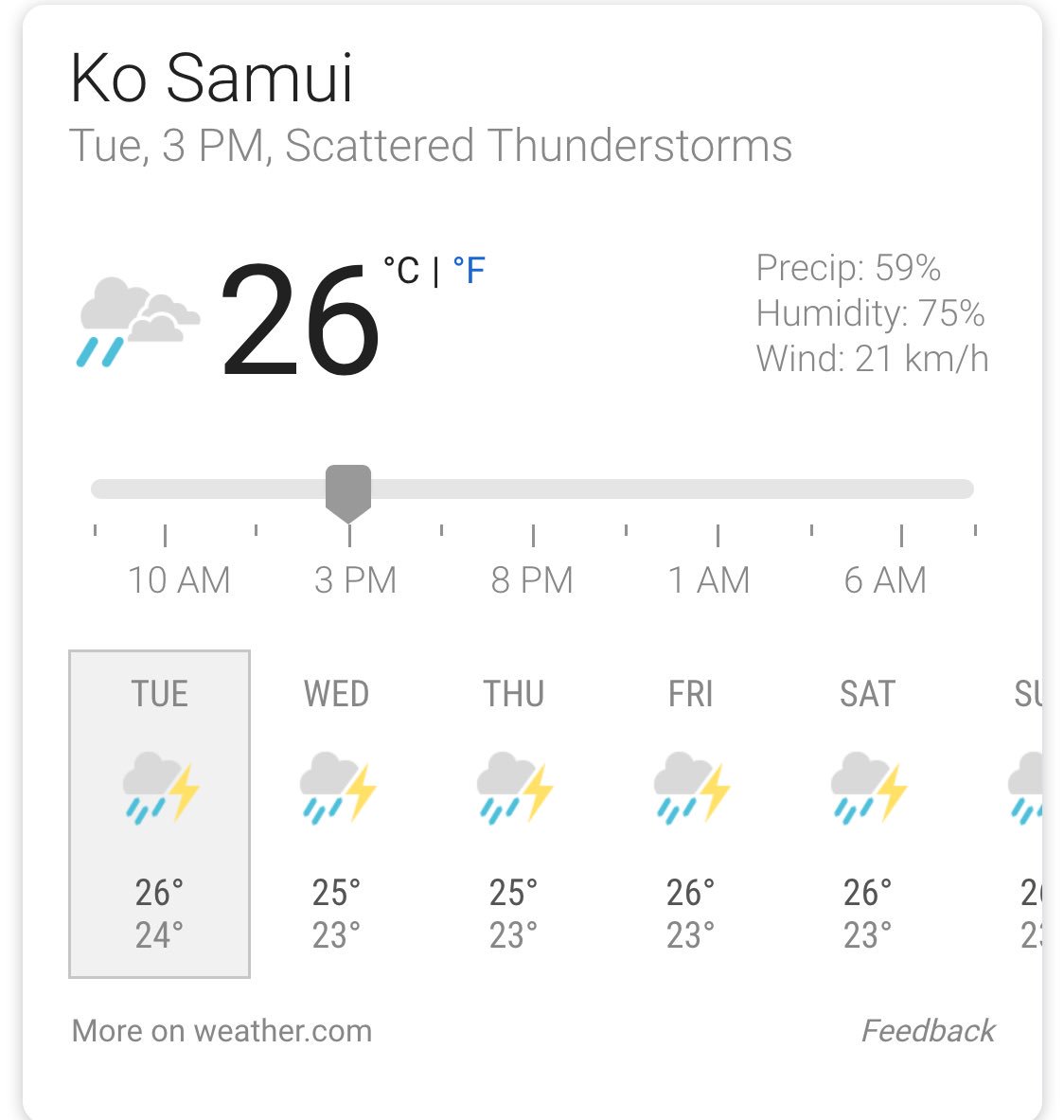
Task: Open More on weather.com link
Action: tap(222, 1030)
